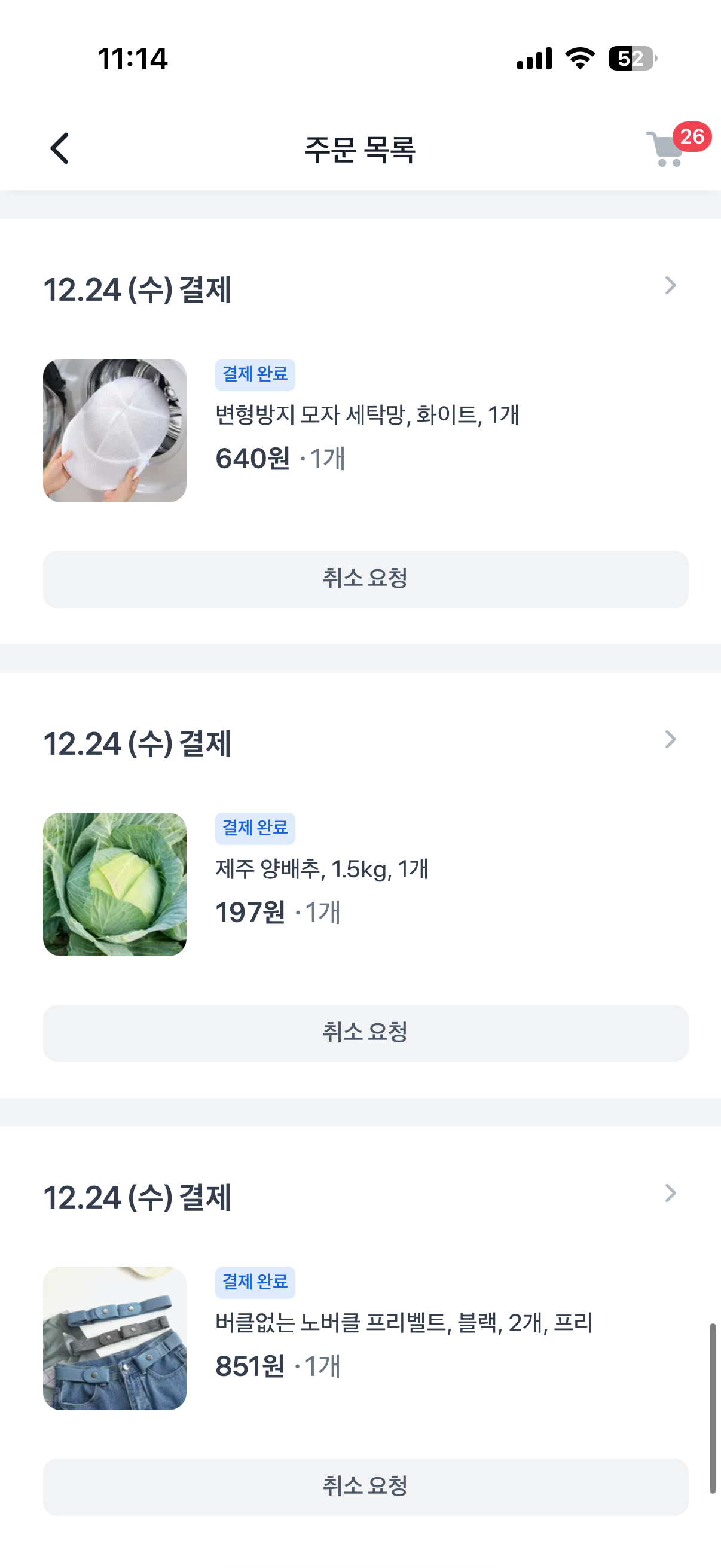
Task: Request cancellation for the no-buckle belt order
Action: point(365,1487)
